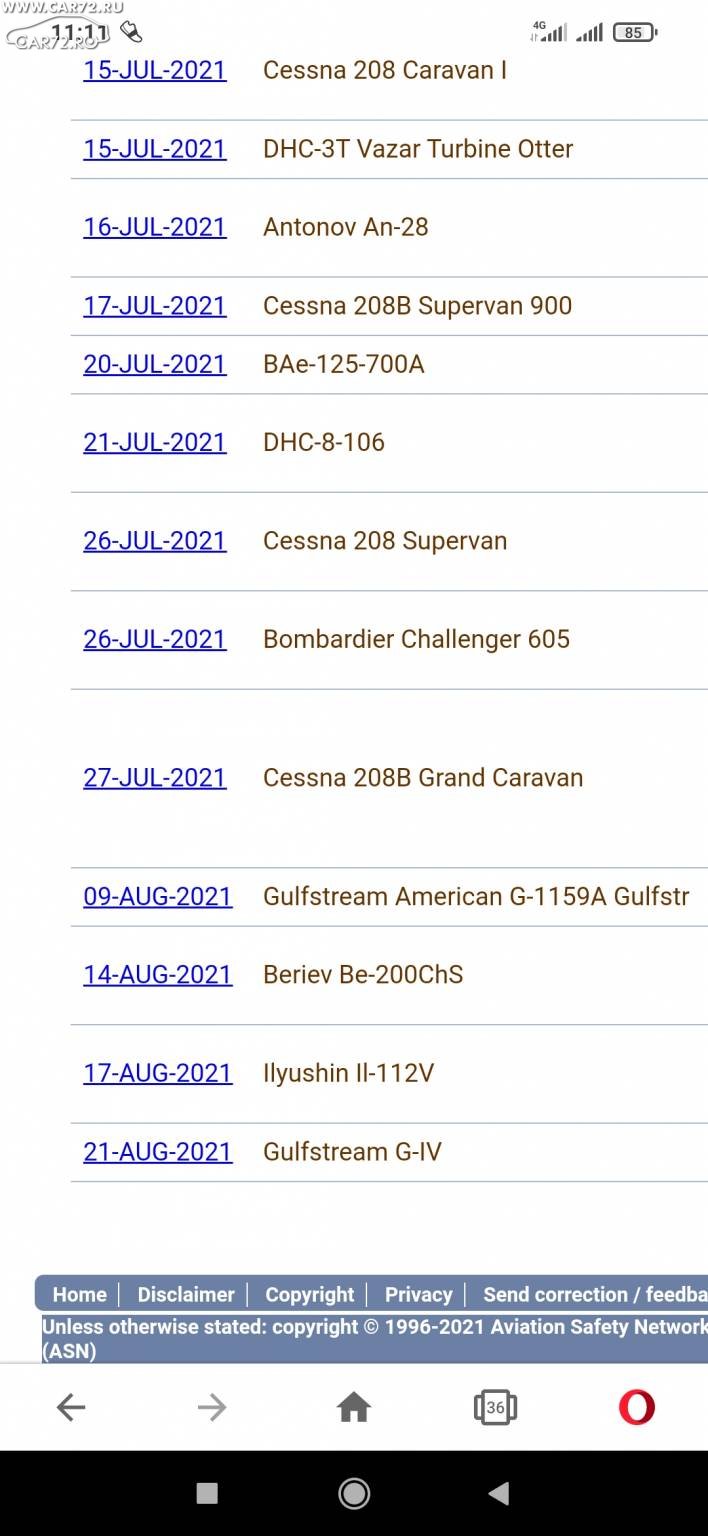708x1536 pixels.
Task: Open the 09-AUG-2021 Gulfstream date link
Action: click(x=158, y=896)
